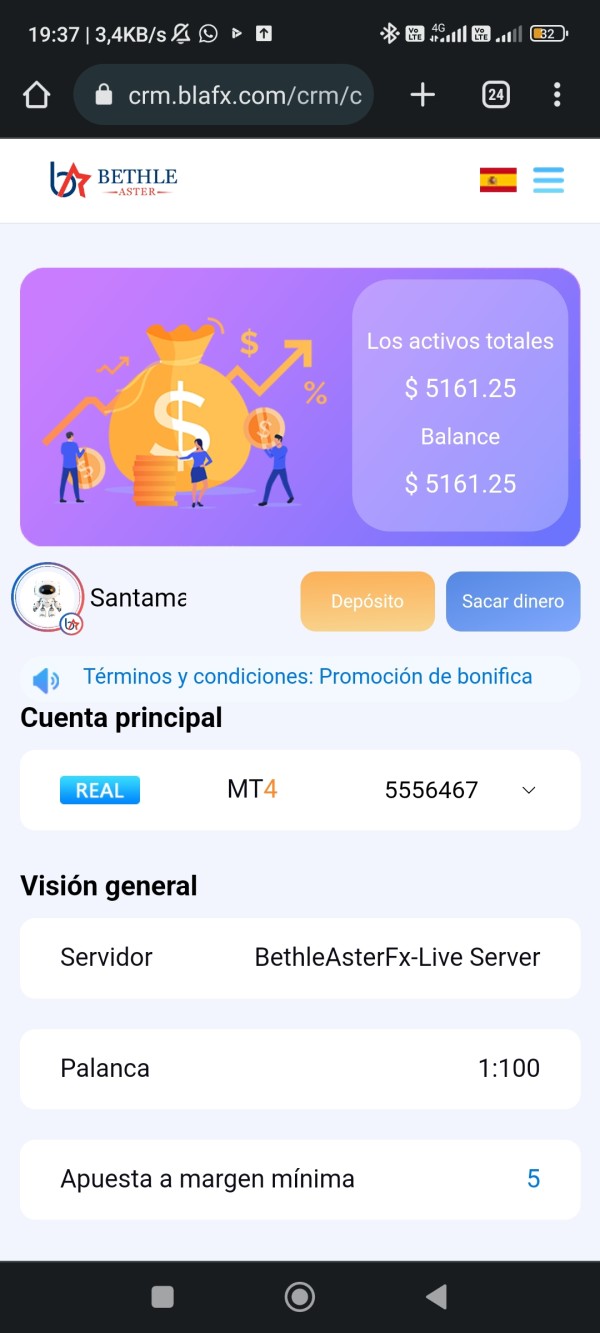Open Términos y condiciones promotion notice
The image size is (600, 1333).
[x=307, y=677]
